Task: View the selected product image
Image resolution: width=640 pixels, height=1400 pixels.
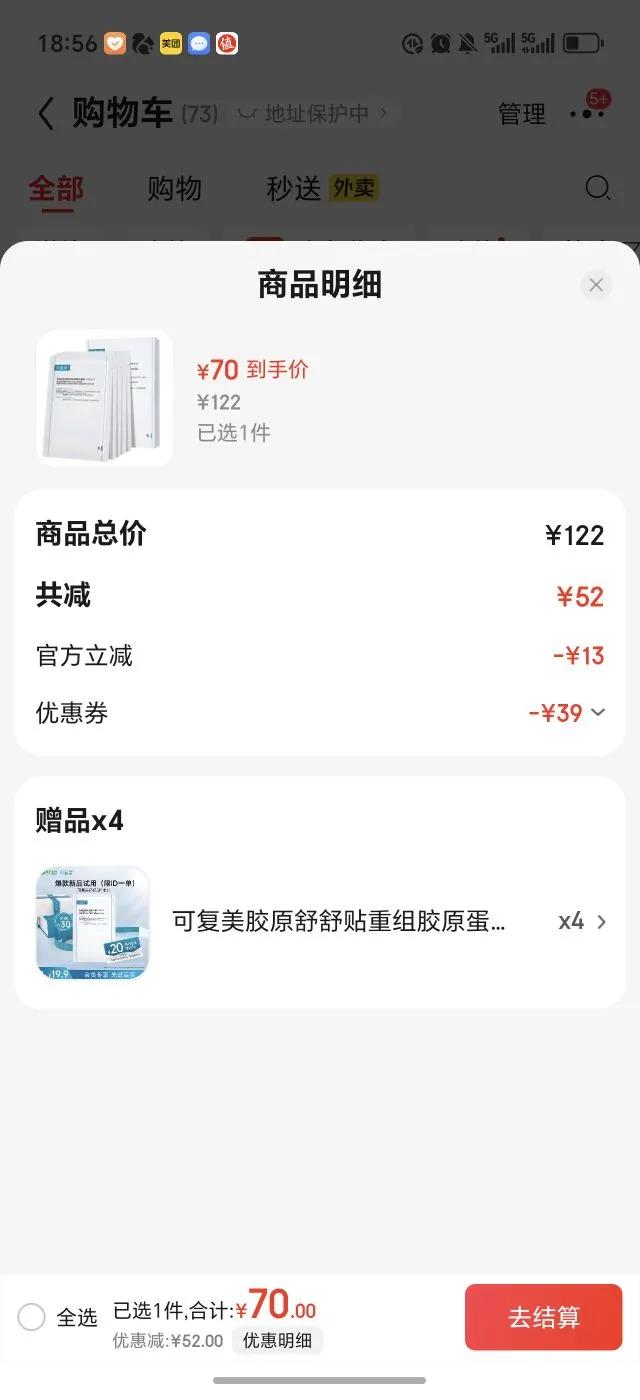Action: click(104, 398)
